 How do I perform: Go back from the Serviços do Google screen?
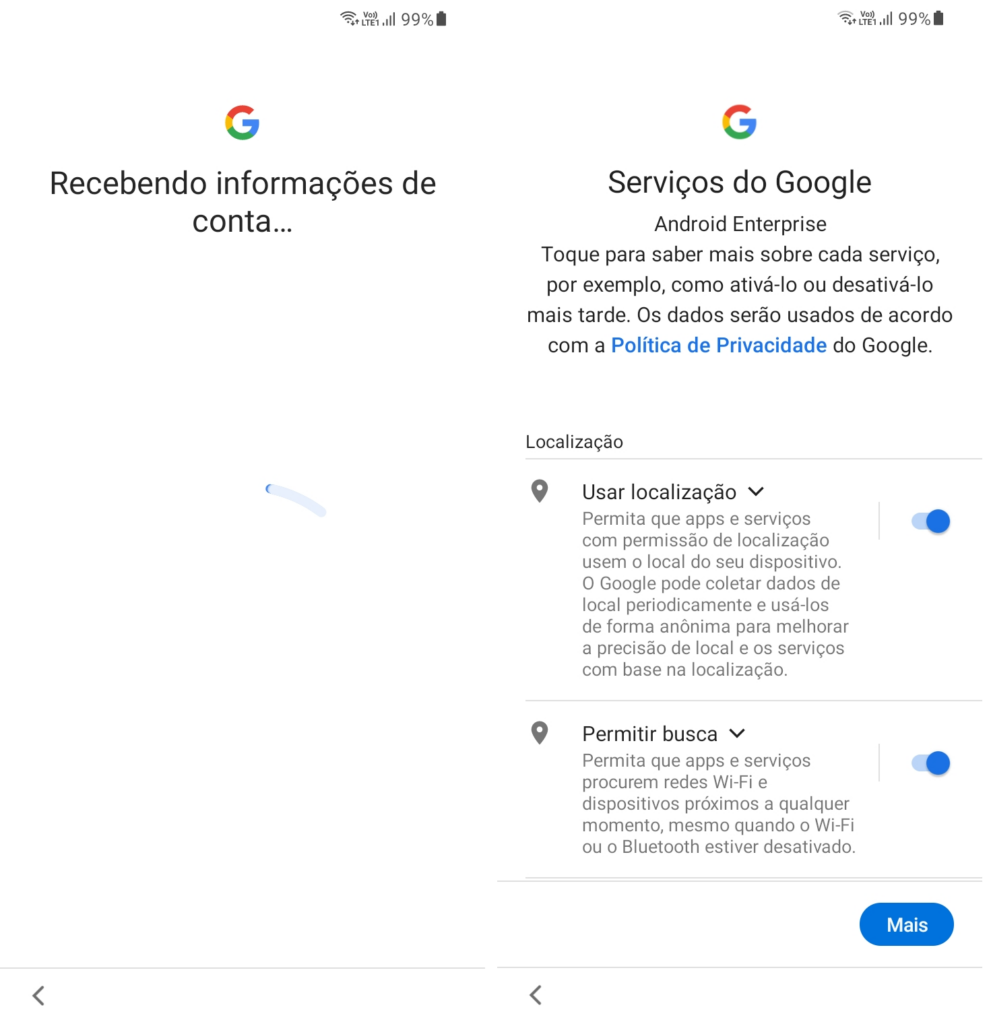536,995
